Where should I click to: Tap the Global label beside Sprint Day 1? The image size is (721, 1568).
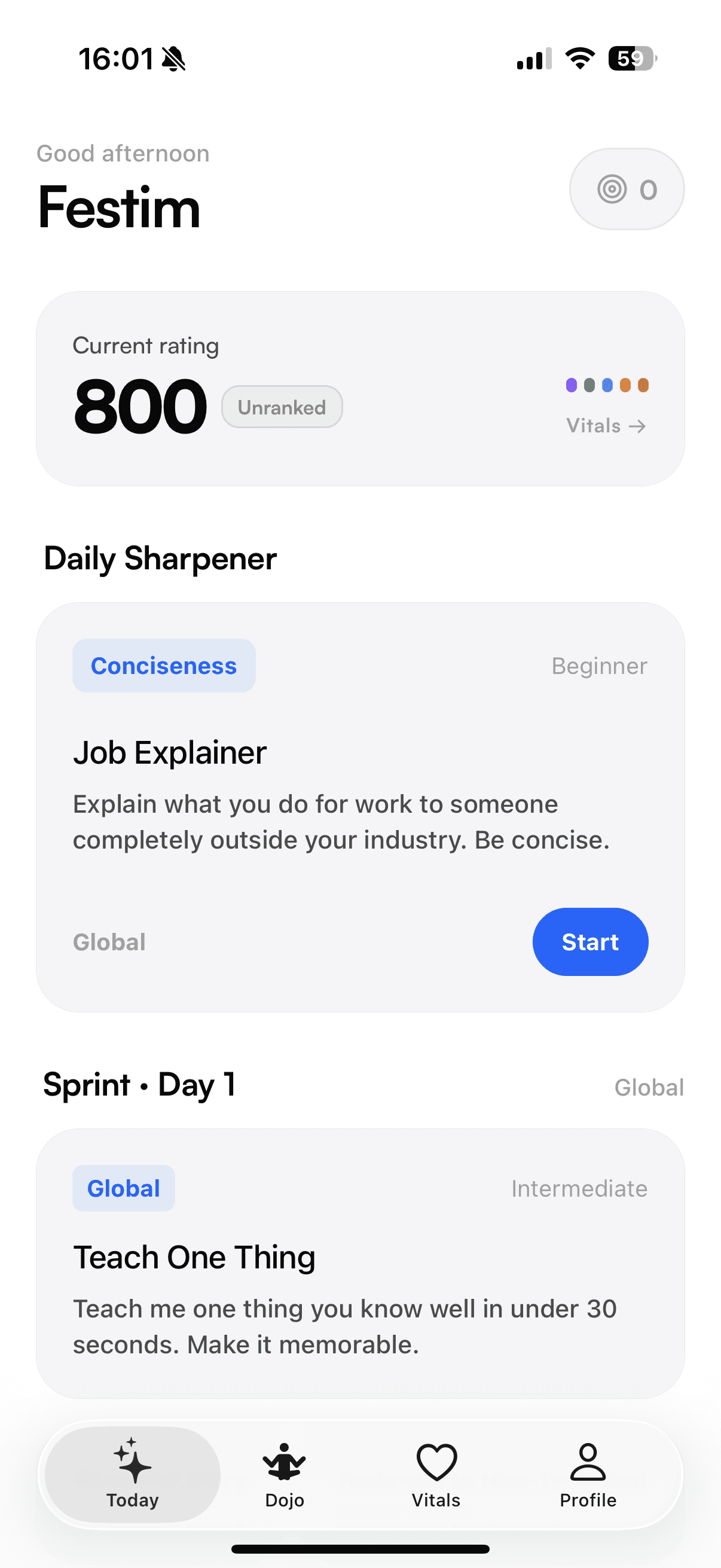(x=649, y=1087)
